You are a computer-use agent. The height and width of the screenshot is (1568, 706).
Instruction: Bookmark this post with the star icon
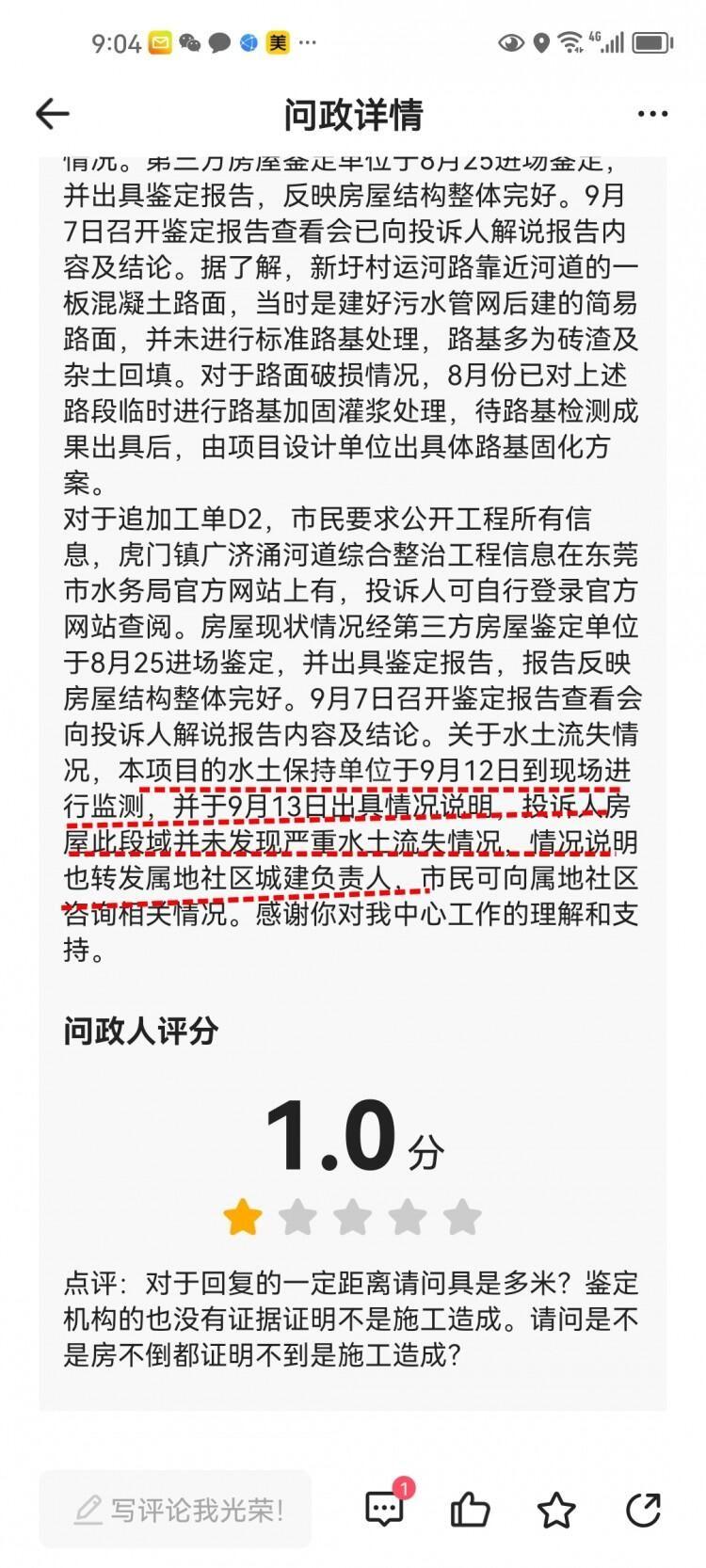click(x=556, y=1510)
